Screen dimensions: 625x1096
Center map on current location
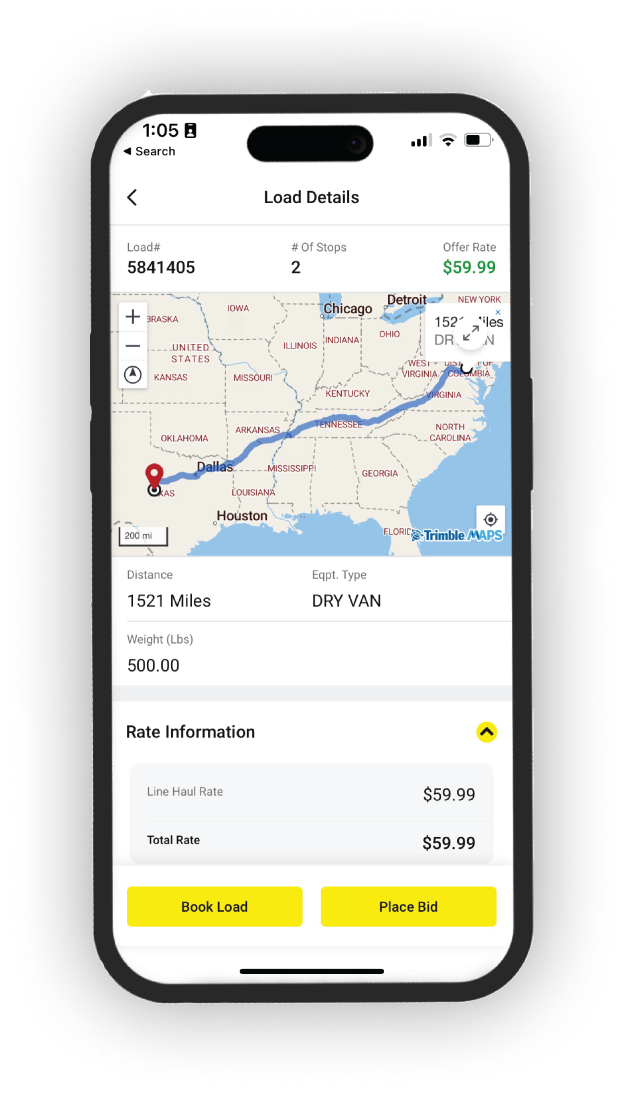pyautogui.click(x=490, y=520)
